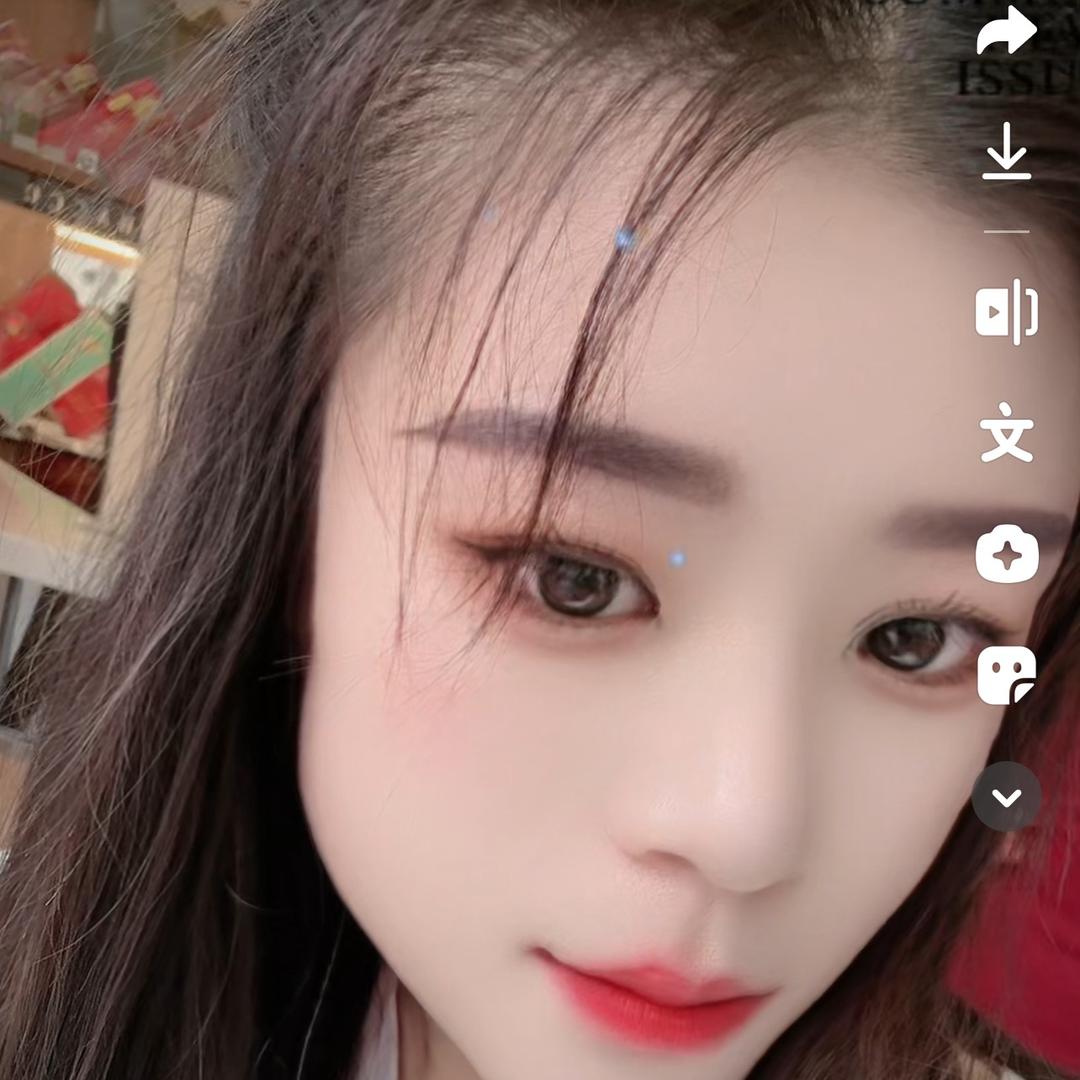1080x1080 pixels.
Task: Share this video with the arrow icon
Action: [1006, 32]
